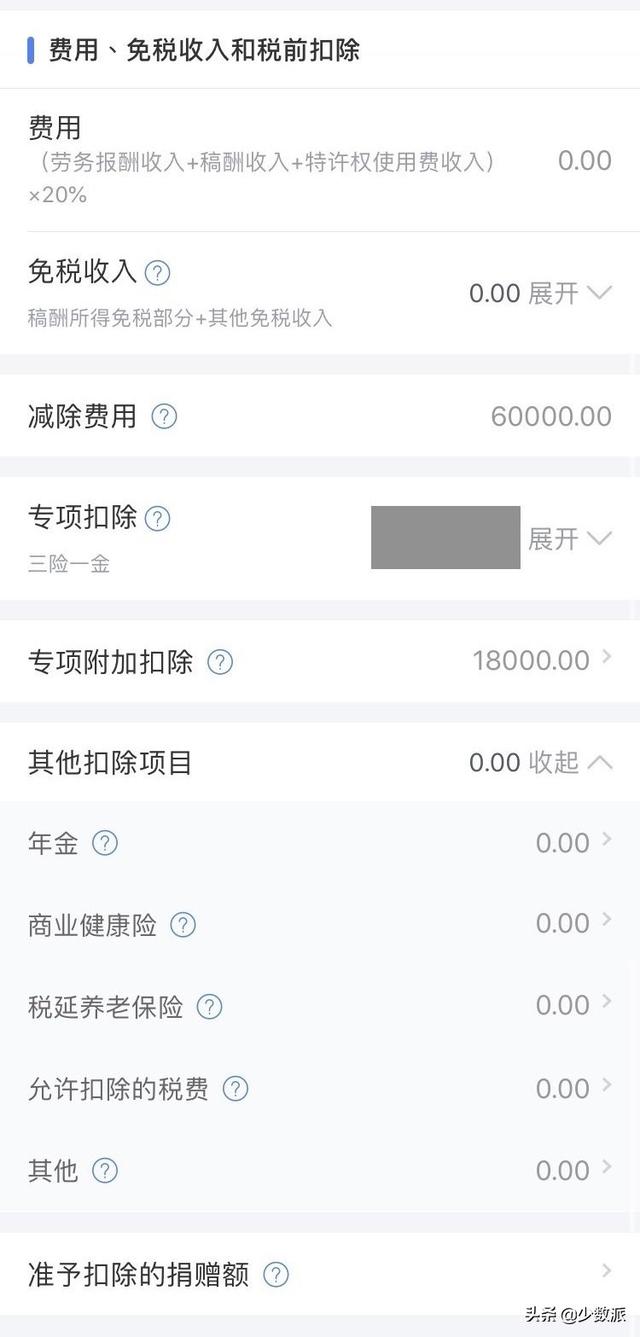
Task: View help for 准予扣除的捐赠额
Action: [x=276, y=1274]
